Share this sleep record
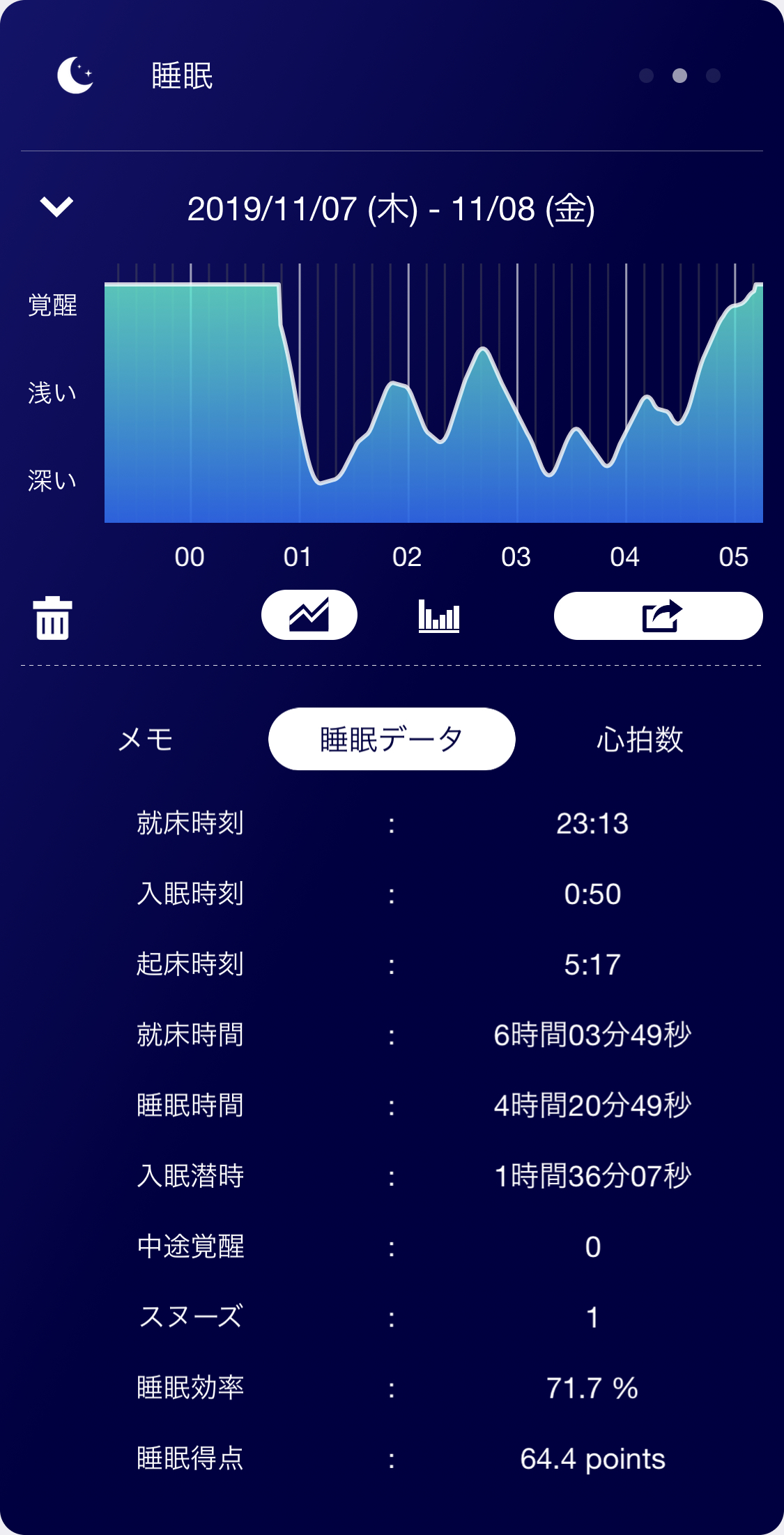Image resolution: width=784 pixels, height=1535 pixels. pos(658,616)
